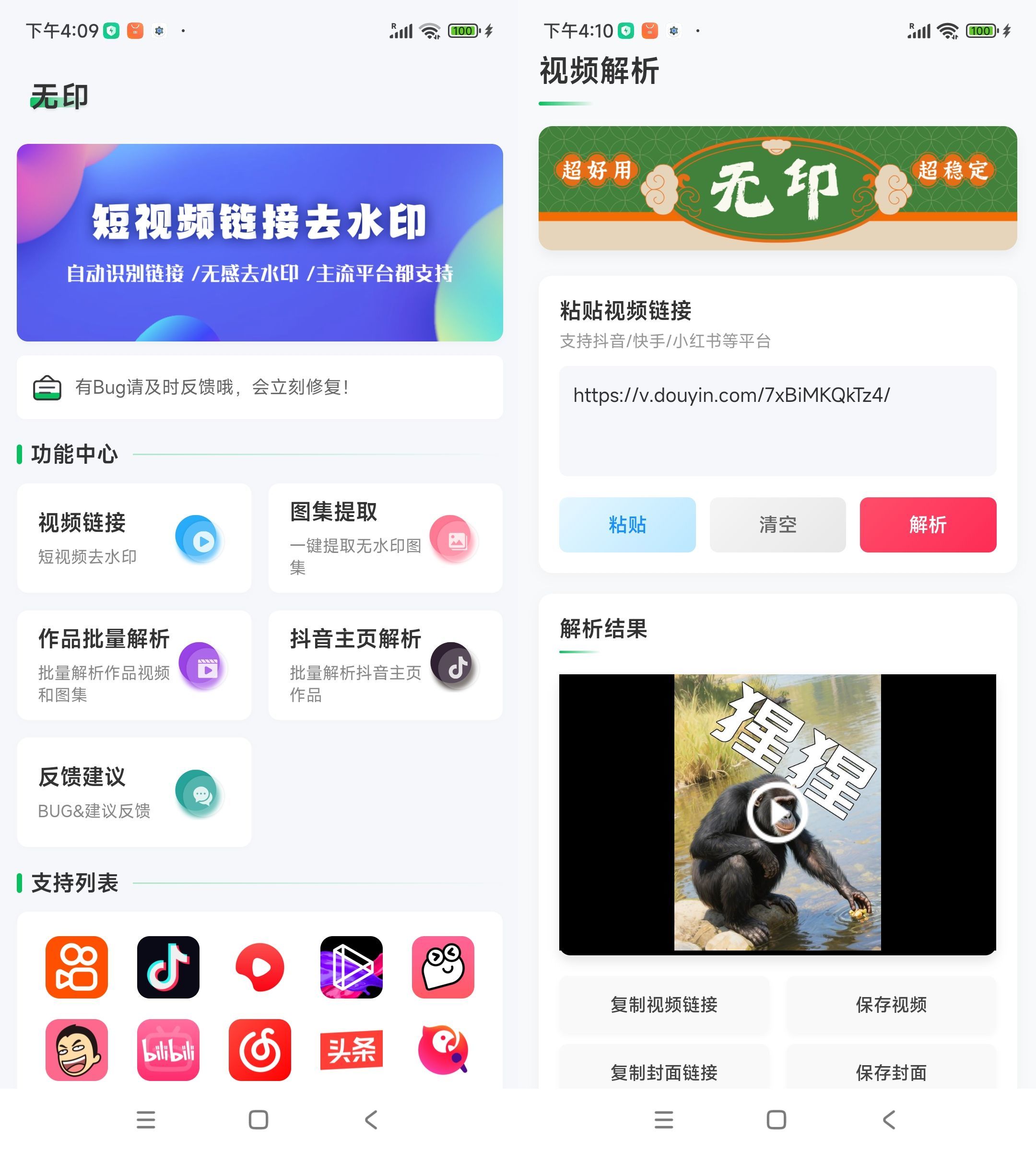Open the 视频链接 watermark removal card
Image resolution: width=1036 pixels, height=1151 pixels.
(134, 538)
